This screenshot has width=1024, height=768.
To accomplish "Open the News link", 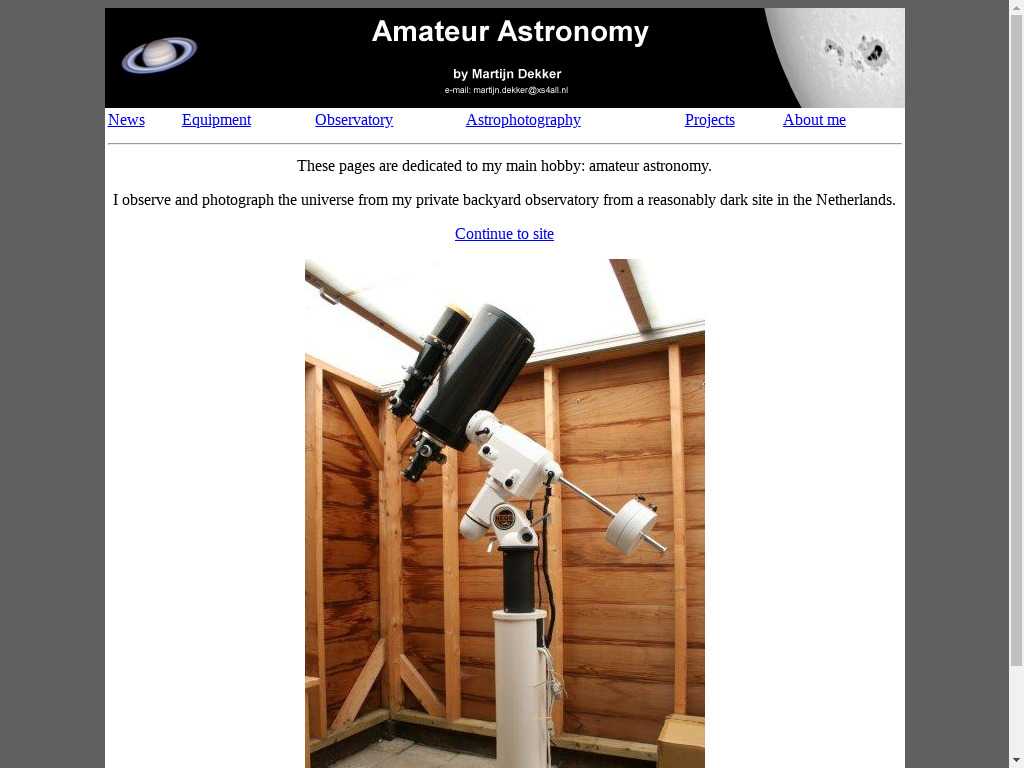I will click(x=126, y=120).
